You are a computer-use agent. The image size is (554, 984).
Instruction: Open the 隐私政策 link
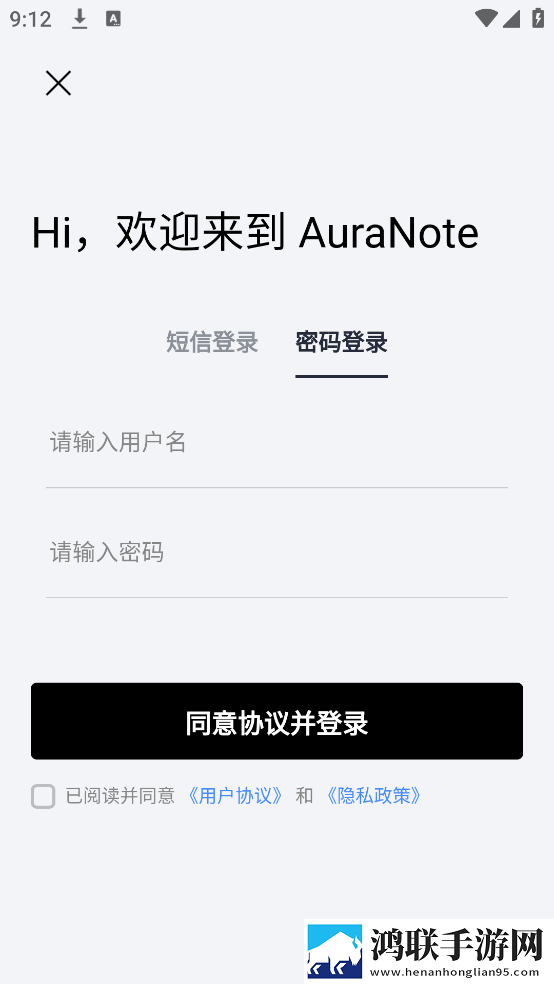(x=374, y=796)
